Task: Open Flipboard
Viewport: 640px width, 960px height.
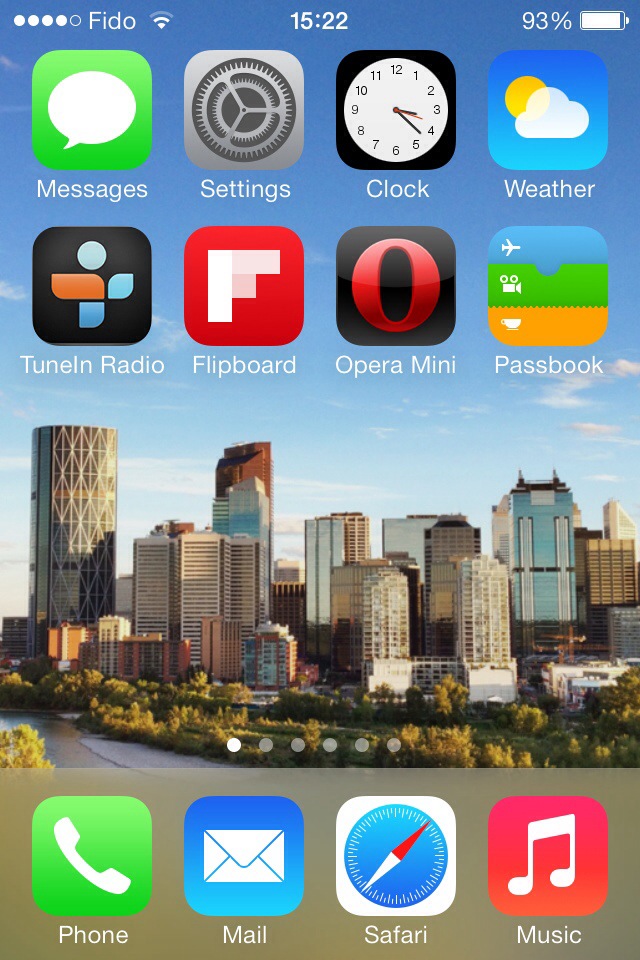Action: pyautogui.click(x=244, y=286)
